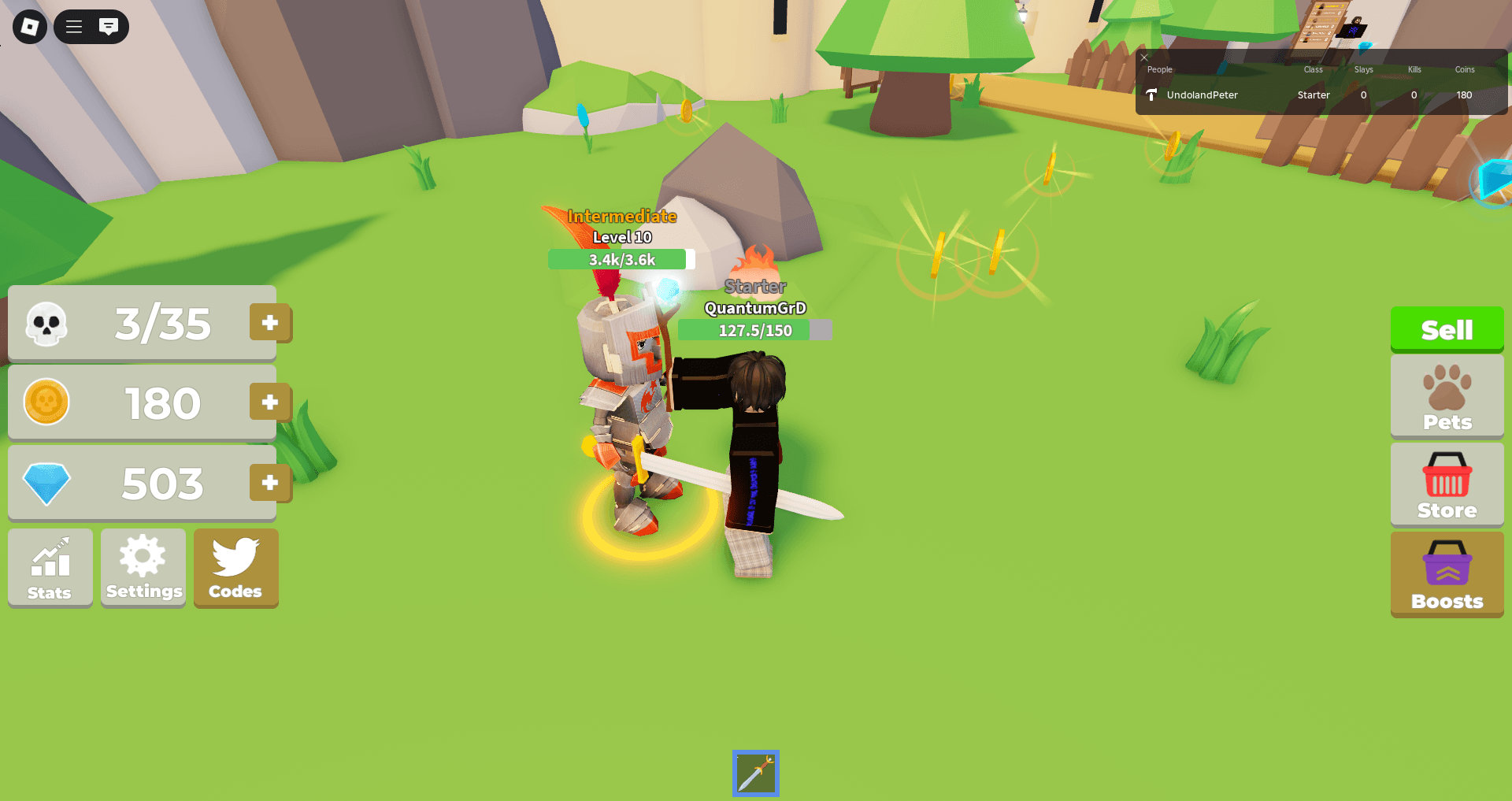Screen dimensions: 1512x801
Task: Open the Store basket
Action: click(x=1447, y=484)
